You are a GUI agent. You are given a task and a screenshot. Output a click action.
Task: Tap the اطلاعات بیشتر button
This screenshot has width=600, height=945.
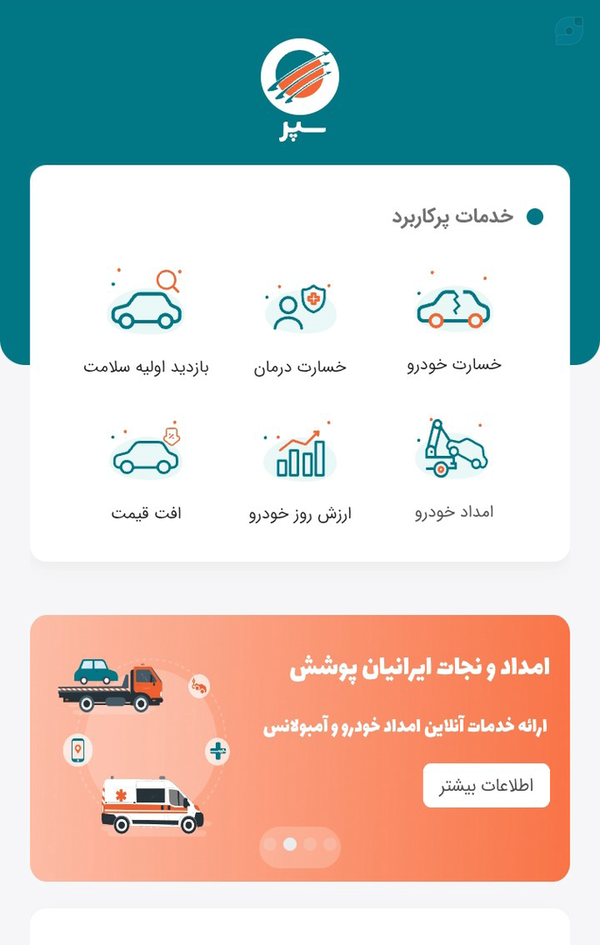tap(486, 785)
